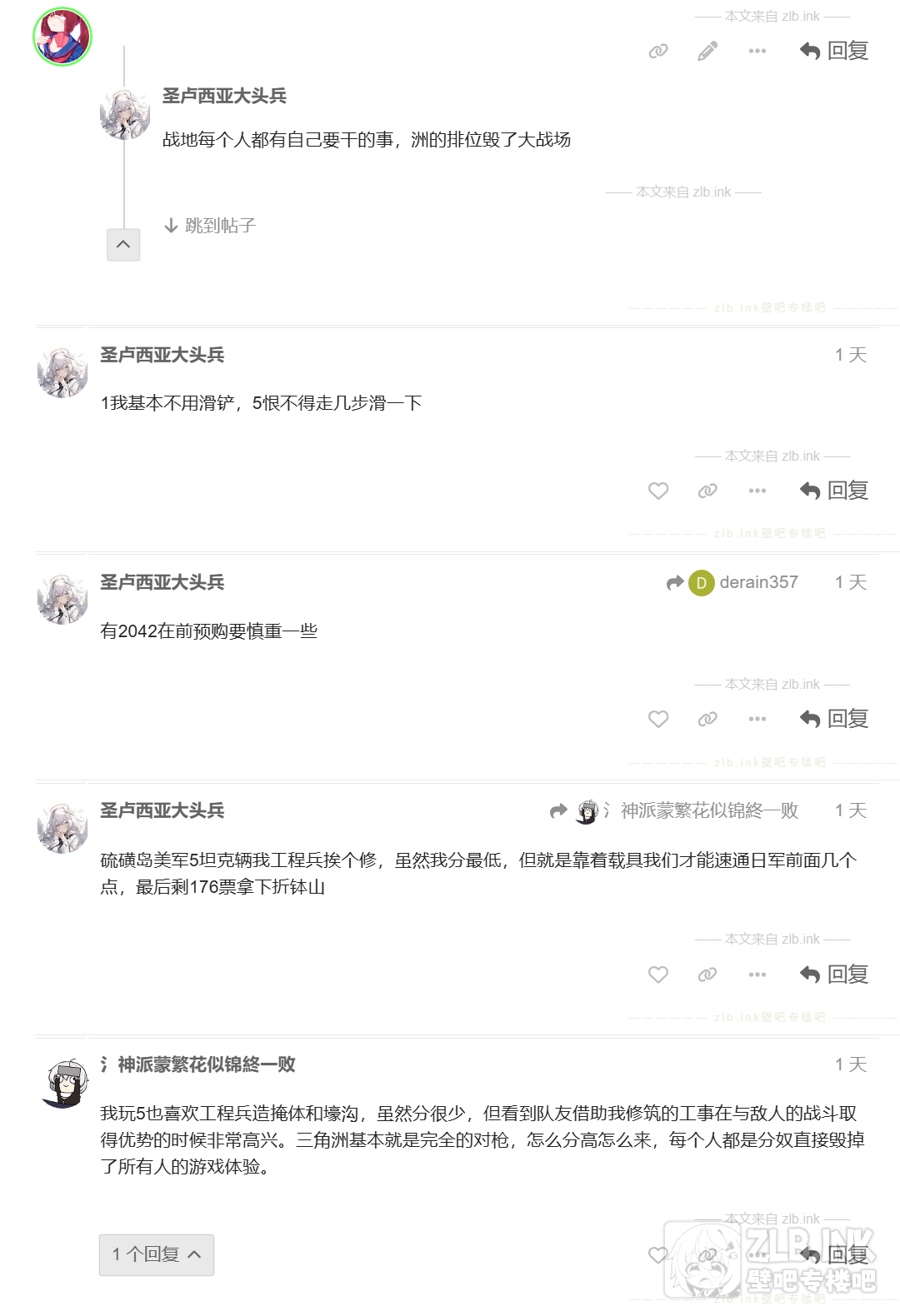Viewport: 900px width, 1316px height.
Task: Open 圣卢西亚大头兵's avatar on the 滑铲 post
Action: 62,373
